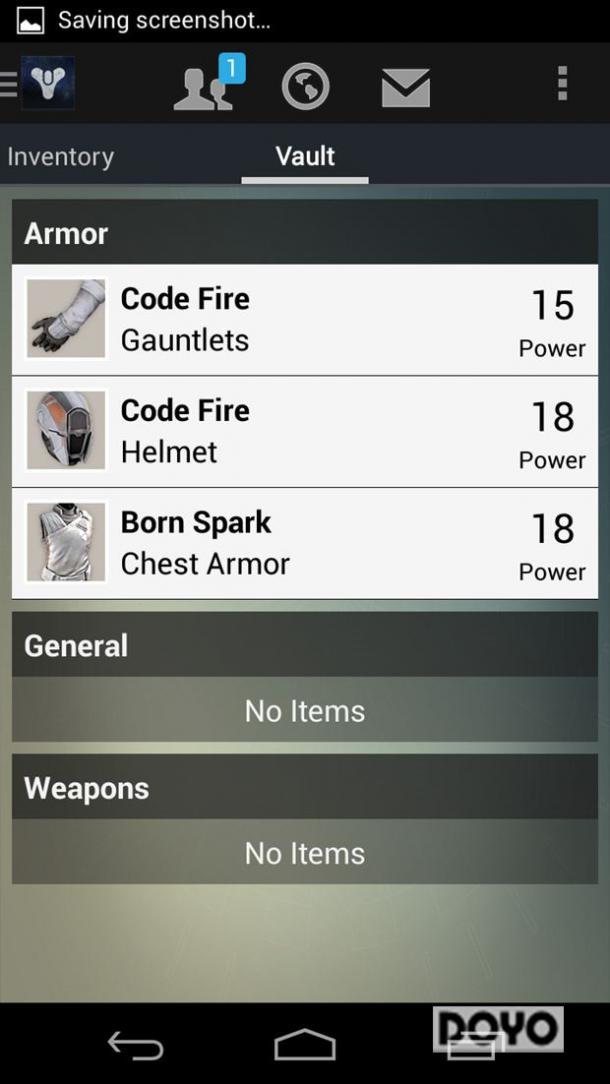Image resolution: width=610 pixels, height=1084 pixels.
Task: View Born Spark Chest Armor details
Action: click(x=304, y=544)
